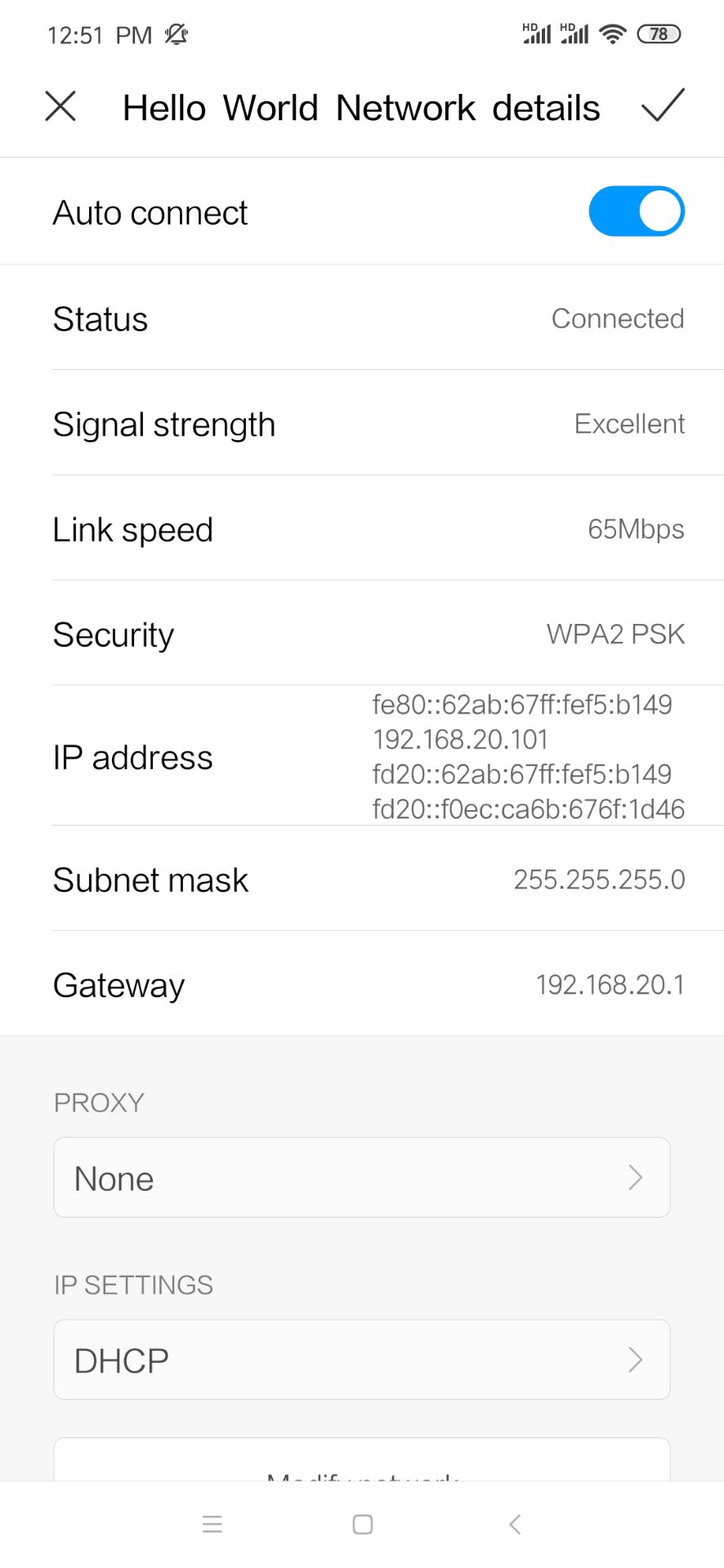
Task: Open the Proxy settings dropdown set to None
Action: [361, 1177]
